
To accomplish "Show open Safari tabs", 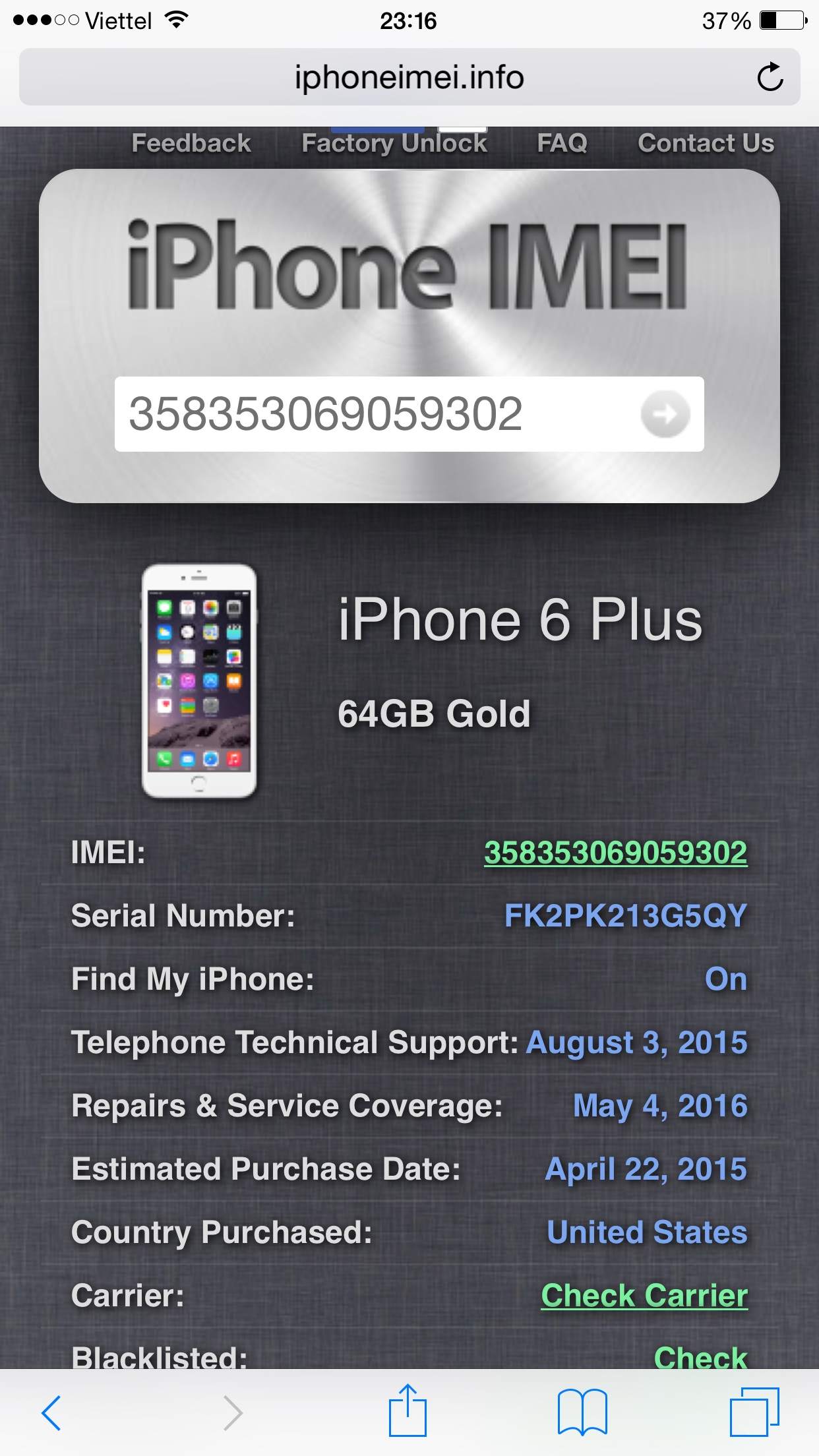I will [754, 1412].
